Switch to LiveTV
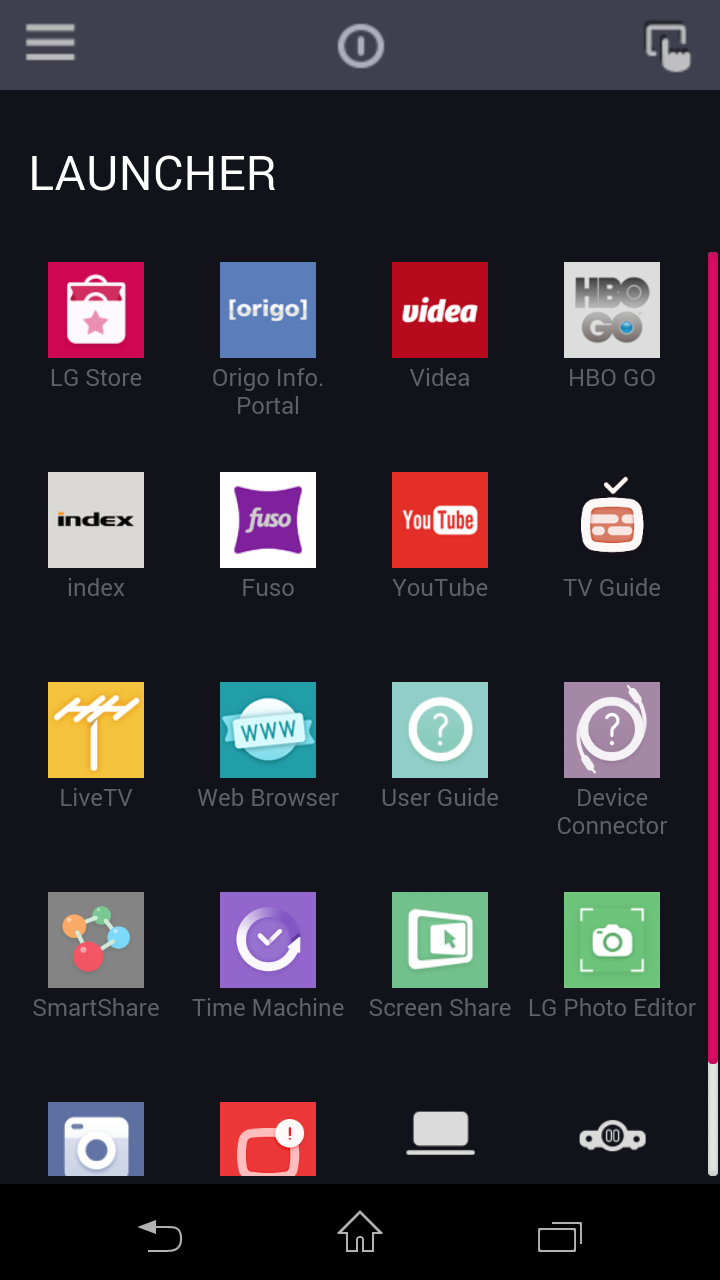 pos(96,730)
